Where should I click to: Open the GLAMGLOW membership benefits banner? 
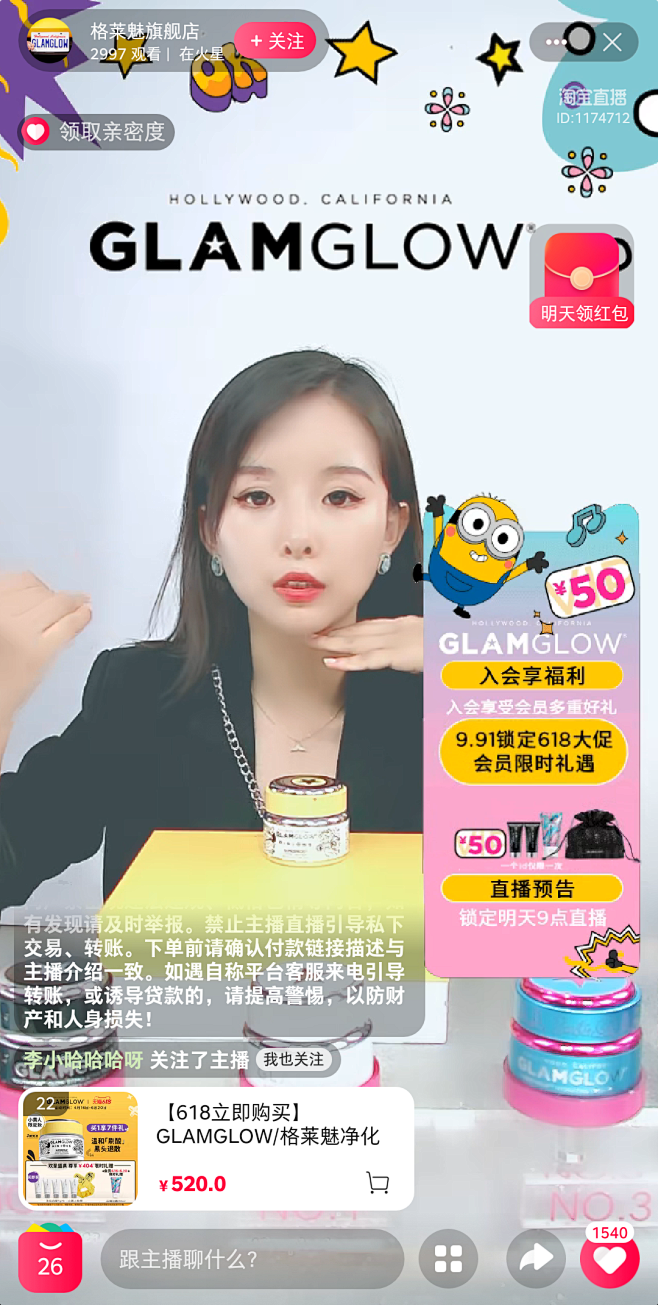531,740
